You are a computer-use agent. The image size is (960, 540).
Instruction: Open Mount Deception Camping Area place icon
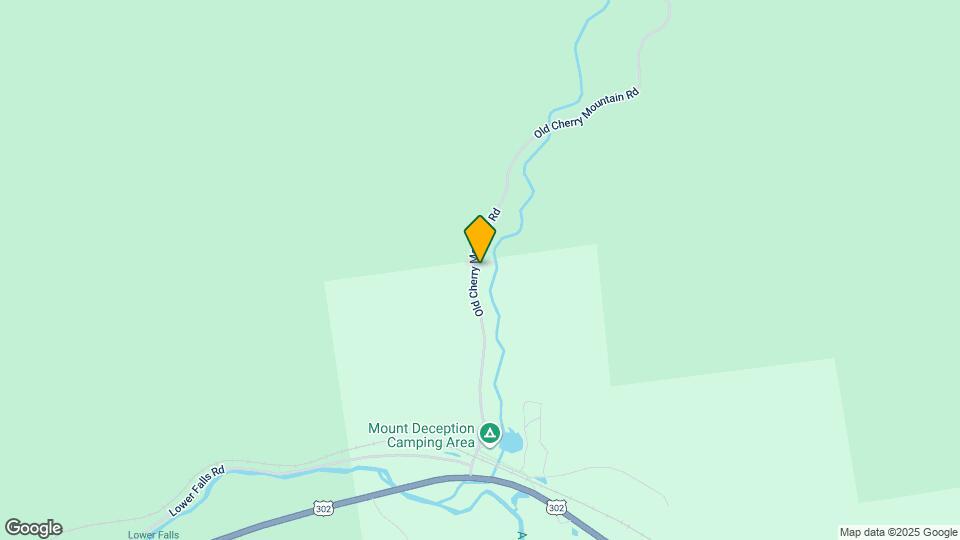[x=489, y=434]
